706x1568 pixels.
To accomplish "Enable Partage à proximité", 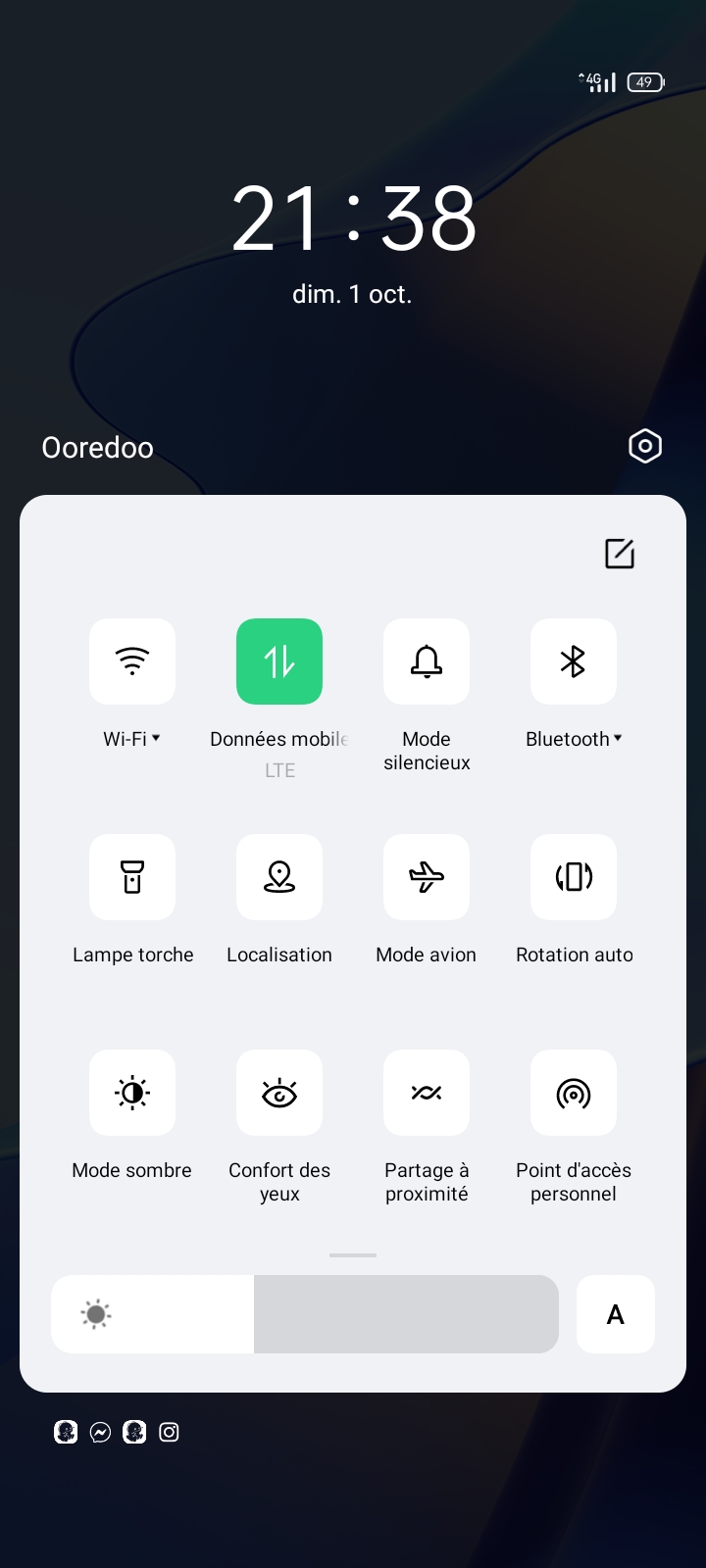I will tap(427, 1093).
